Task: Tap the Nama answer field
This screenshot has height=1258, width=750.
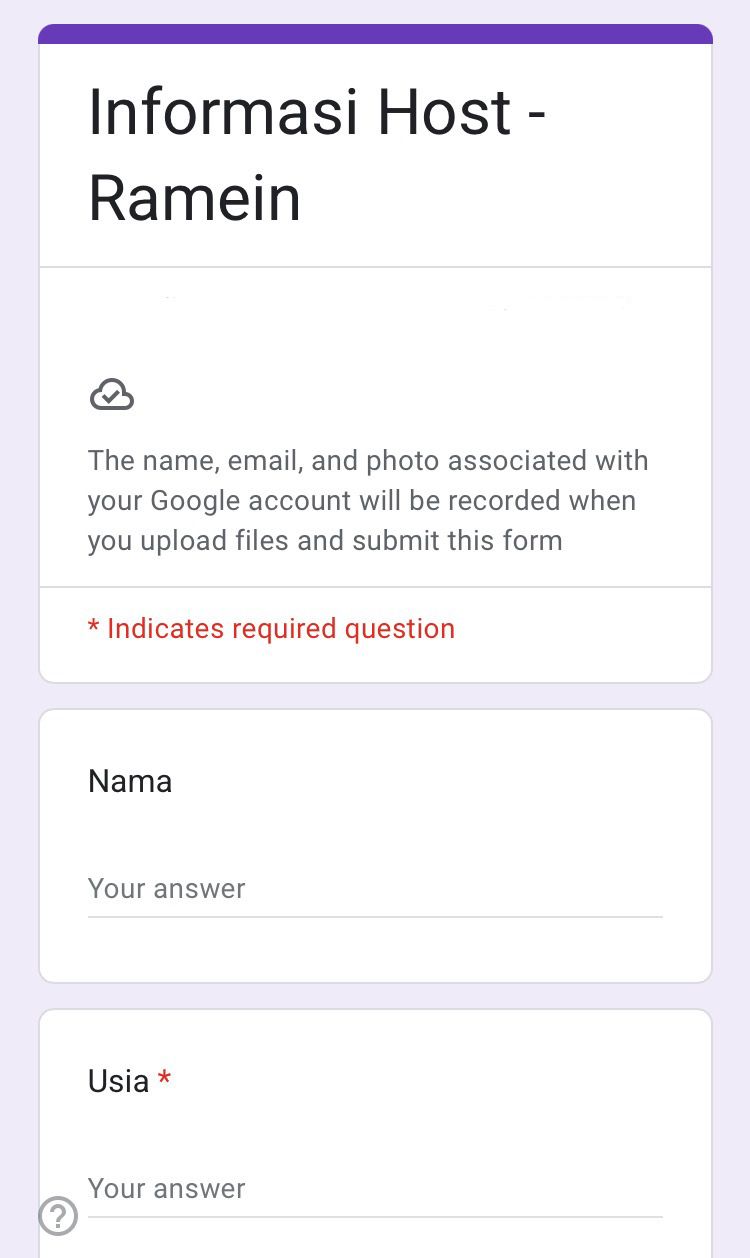Action: (x=374, y=889)
